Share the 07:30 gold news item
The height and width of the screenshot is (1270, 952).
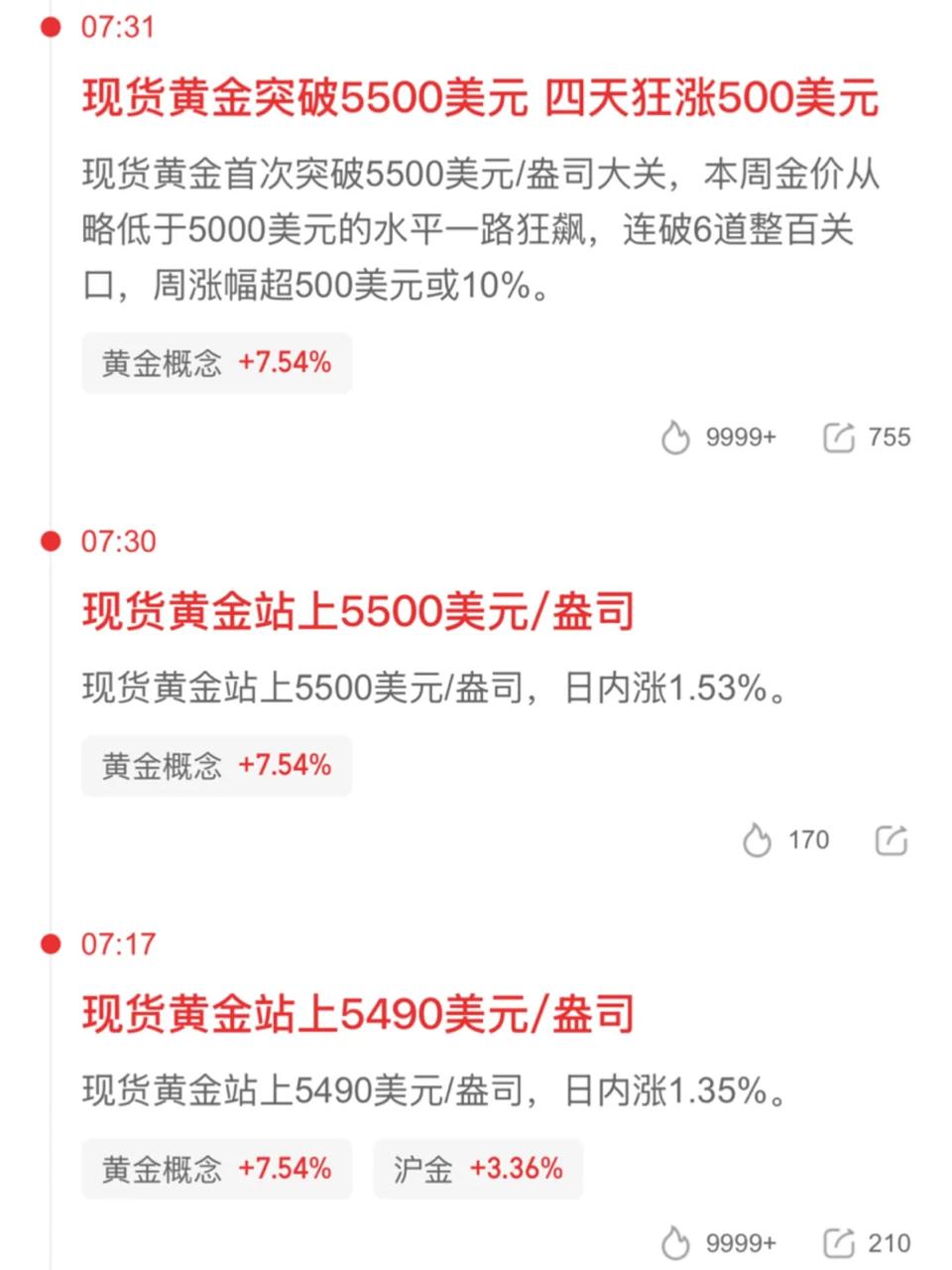[892, 840]
